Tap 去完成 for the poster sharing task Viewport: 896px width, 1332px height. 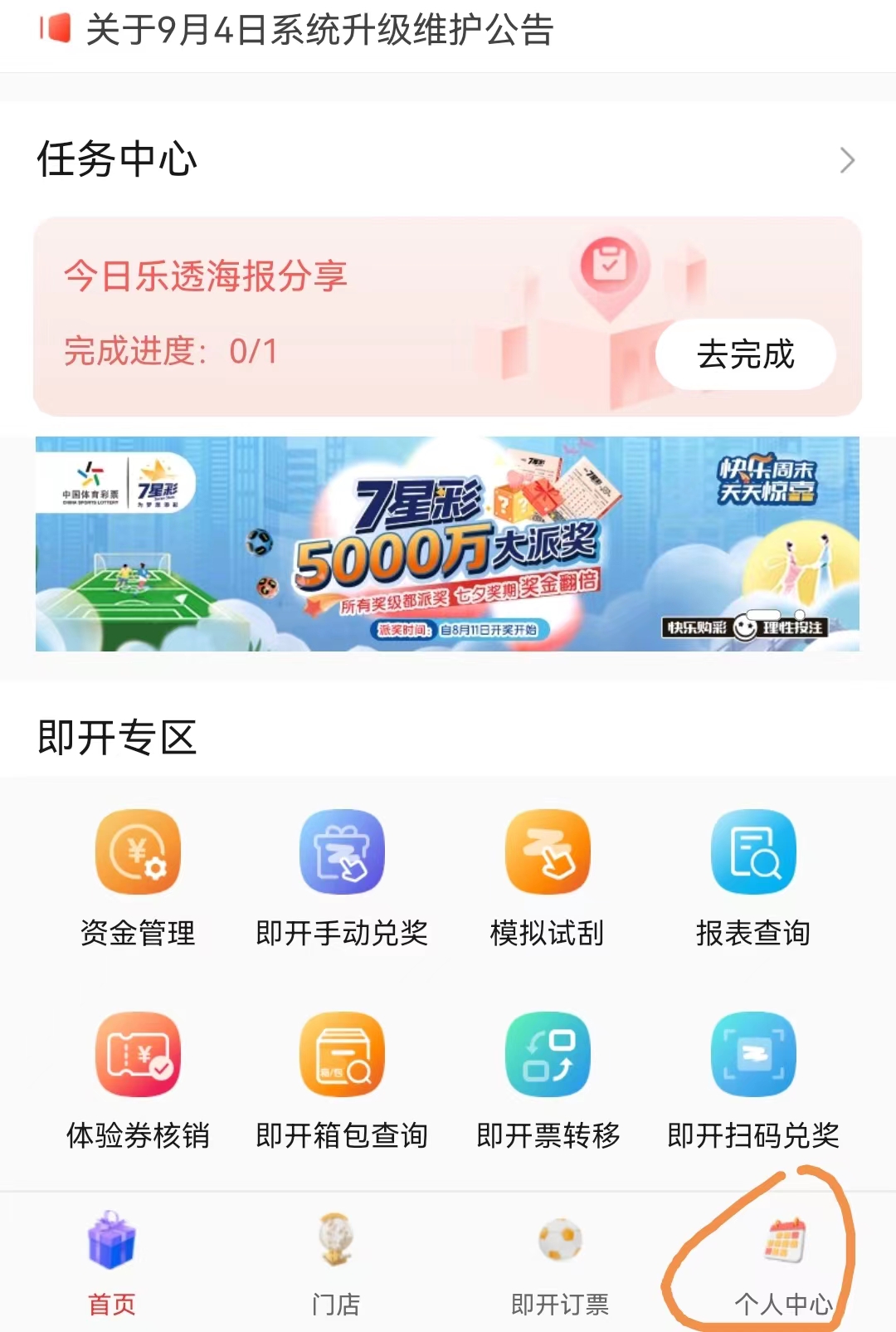(745, 354)
